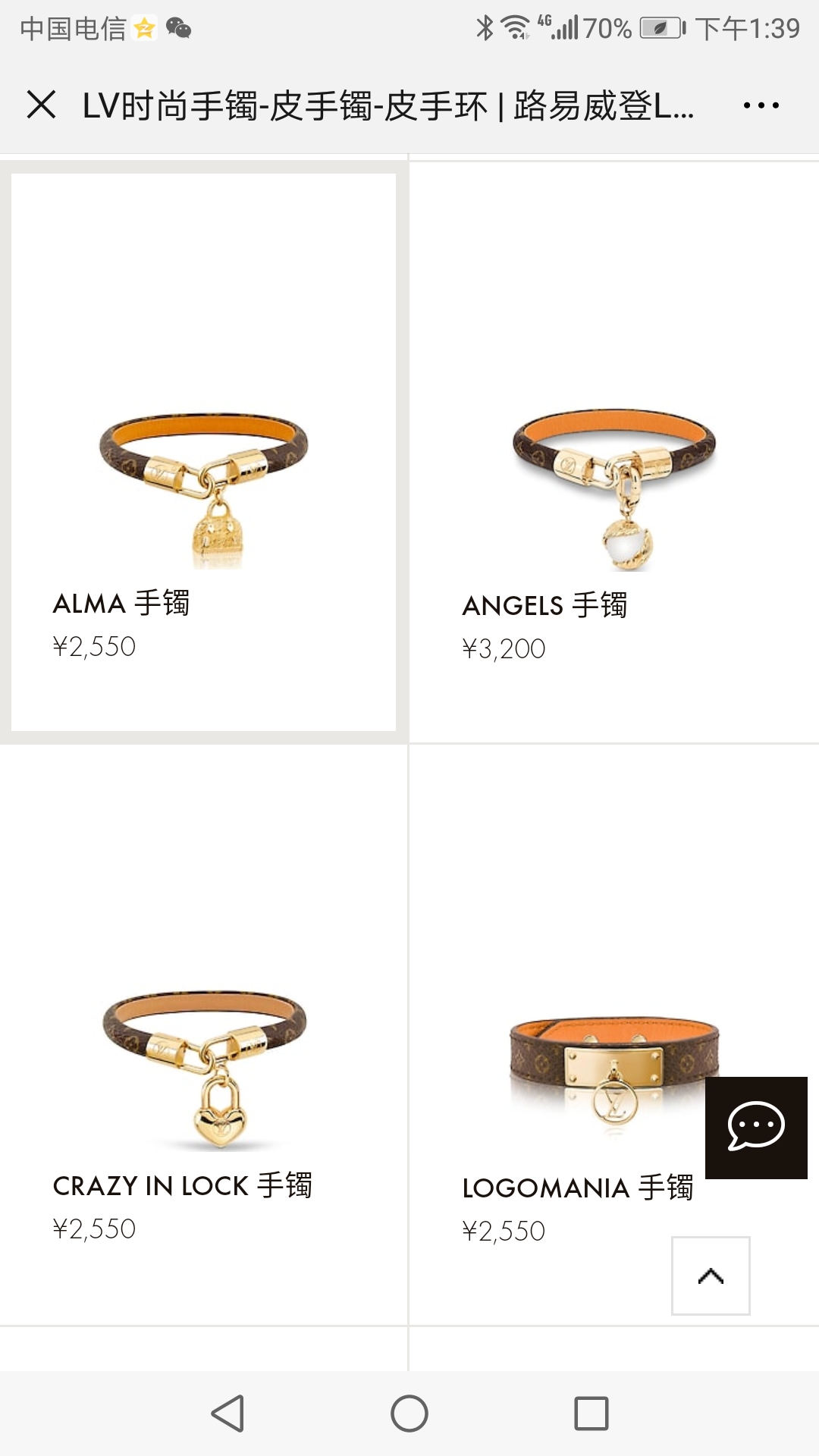Image resolution: width=819 pixels, height=1456 pixels.
Task: Return to the phone home screen
Action: (409, 1414)
